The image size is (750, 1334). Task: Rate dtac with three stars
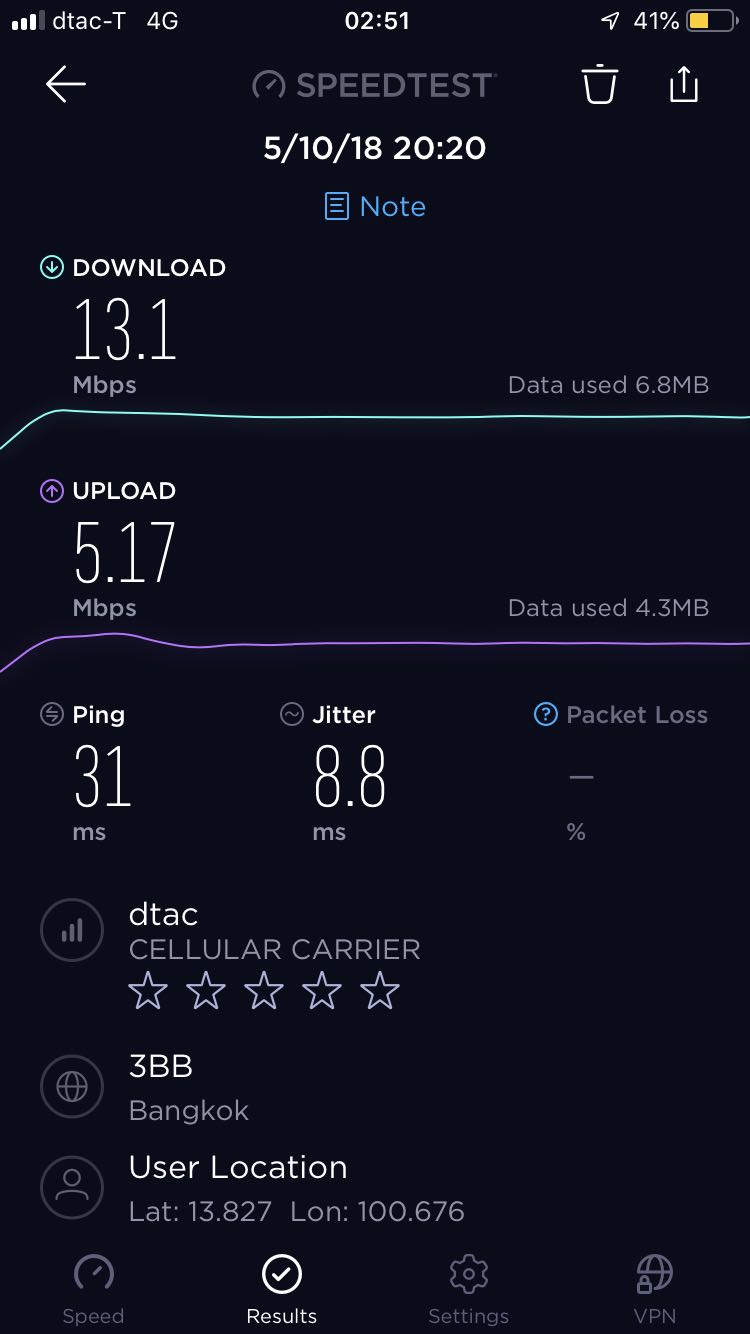(264, 992)
